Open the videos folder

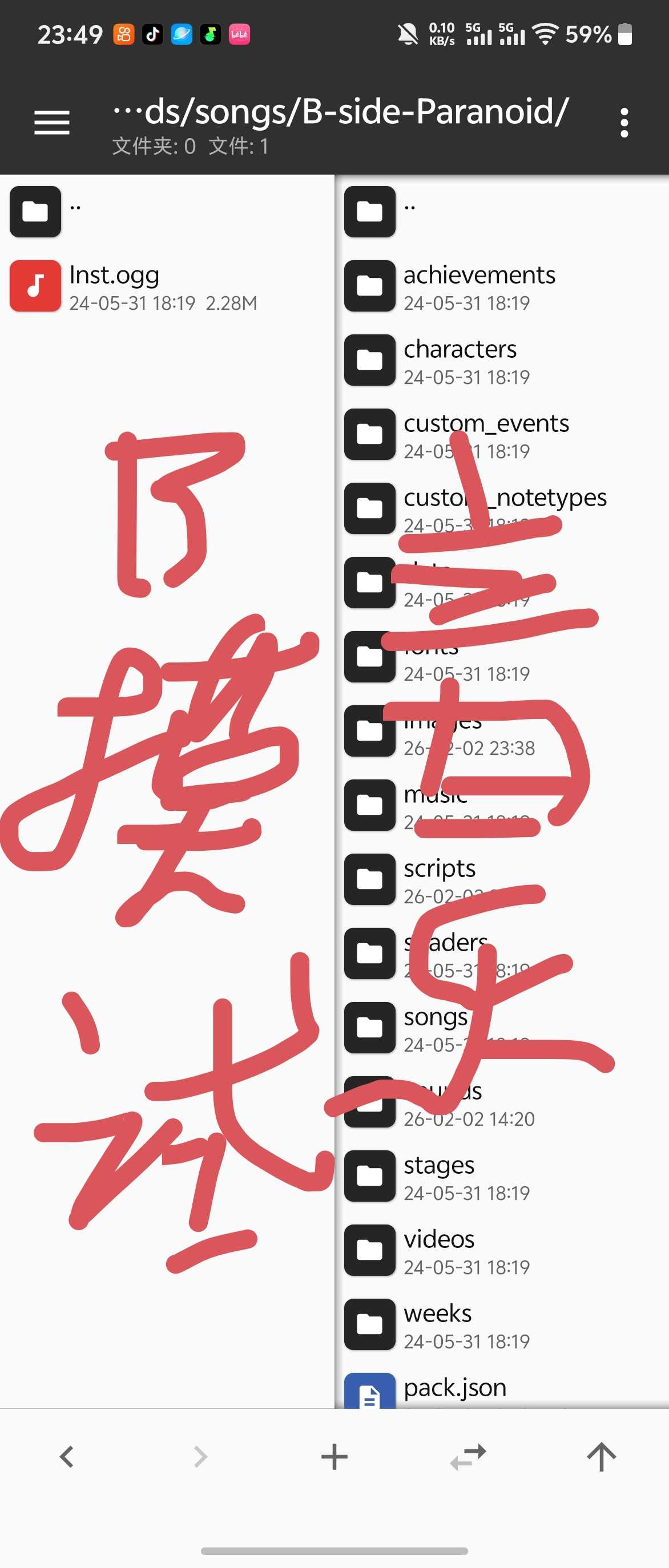click(440, 1250)
